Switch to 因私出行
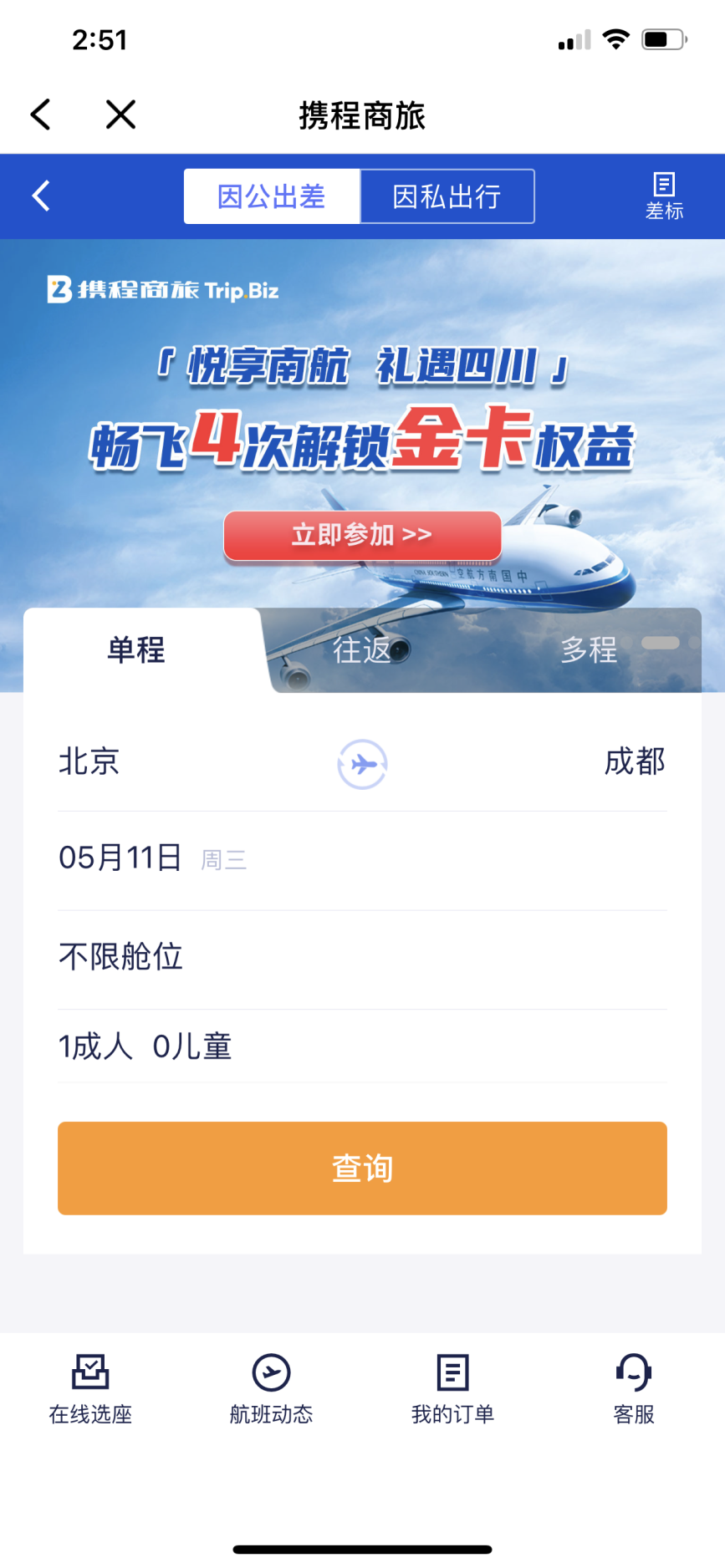The image size is (725, 1568). click(x=447, y=196)
